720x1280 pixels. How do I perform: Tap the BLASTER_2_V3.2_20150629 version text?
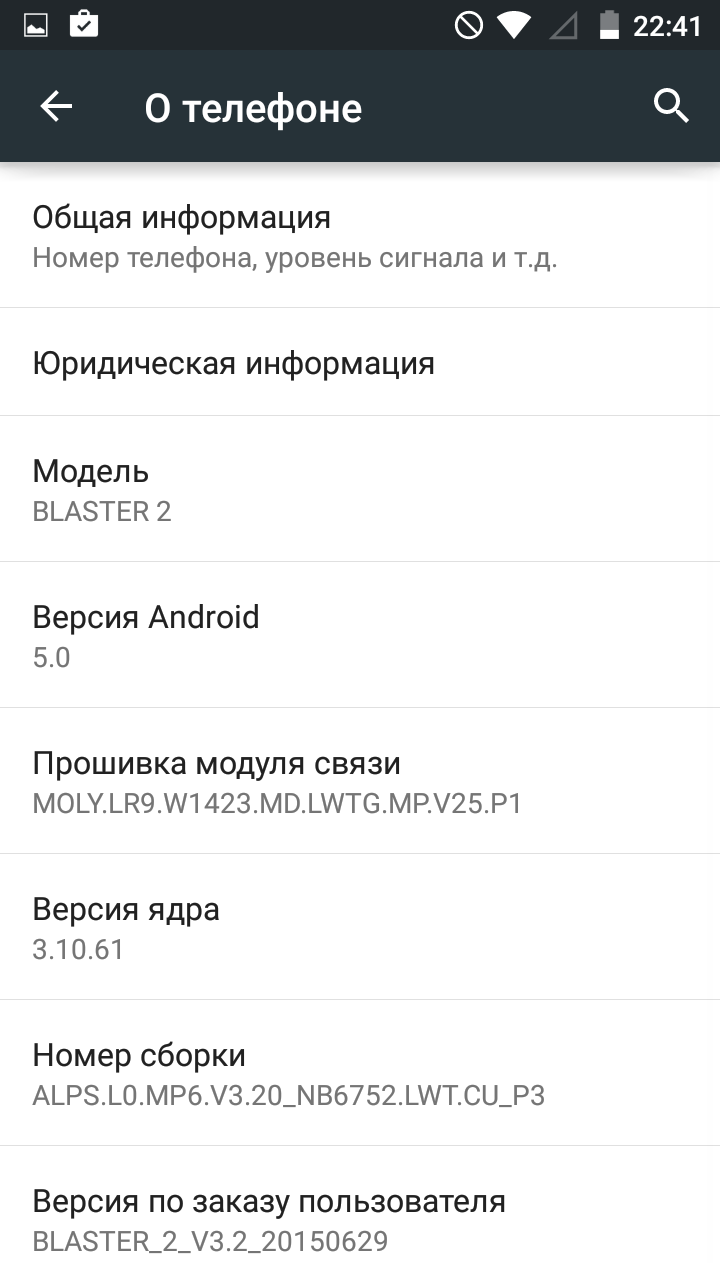(210, 1243)
